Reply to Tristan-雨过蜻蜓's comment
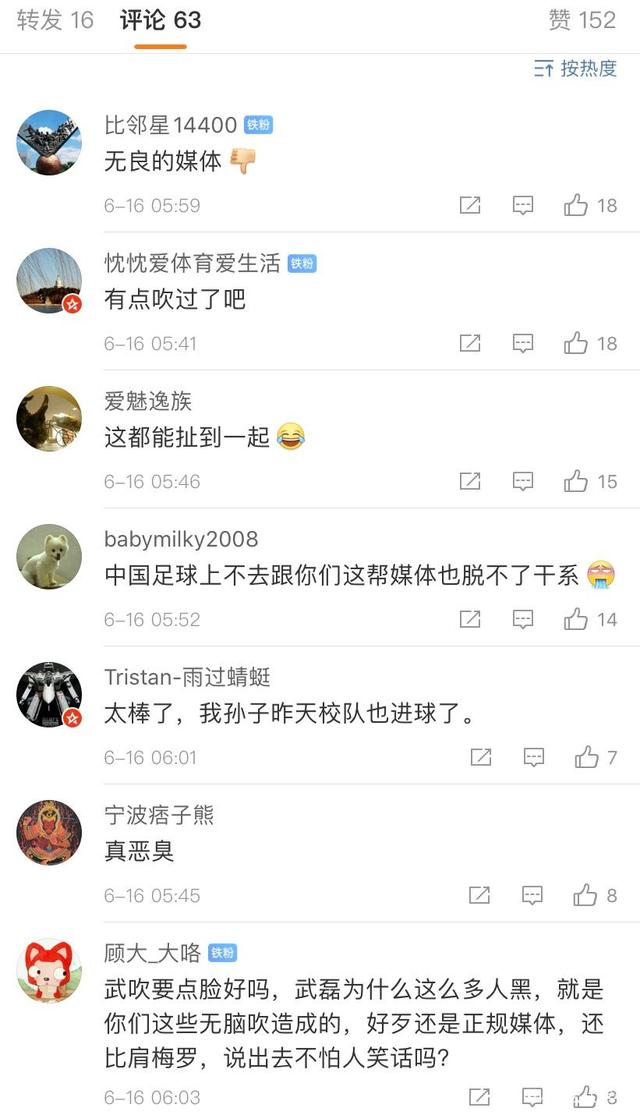Screen dimensions: 640x1115 (534, 757)
